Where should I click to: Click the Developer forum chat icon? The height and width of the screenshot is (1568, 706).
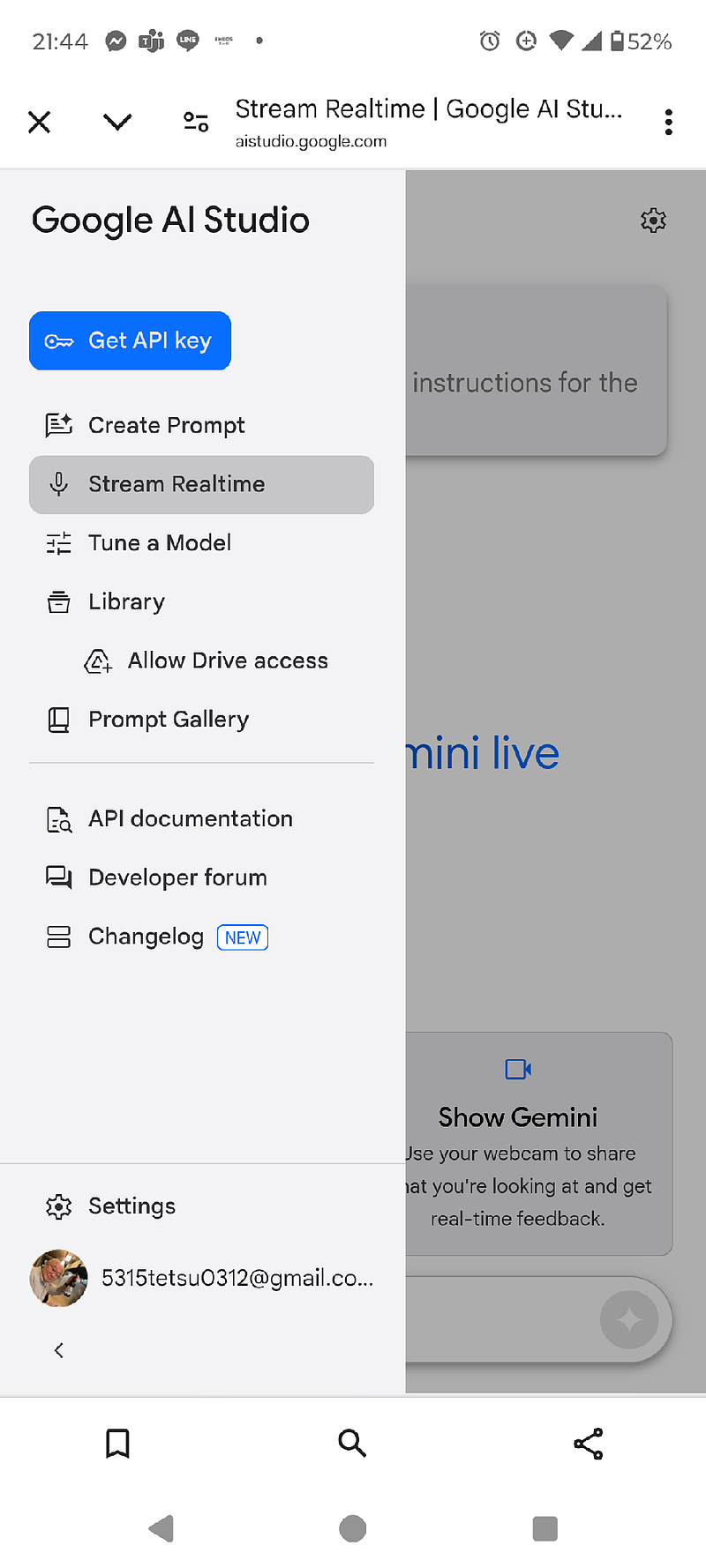(58, 877)
